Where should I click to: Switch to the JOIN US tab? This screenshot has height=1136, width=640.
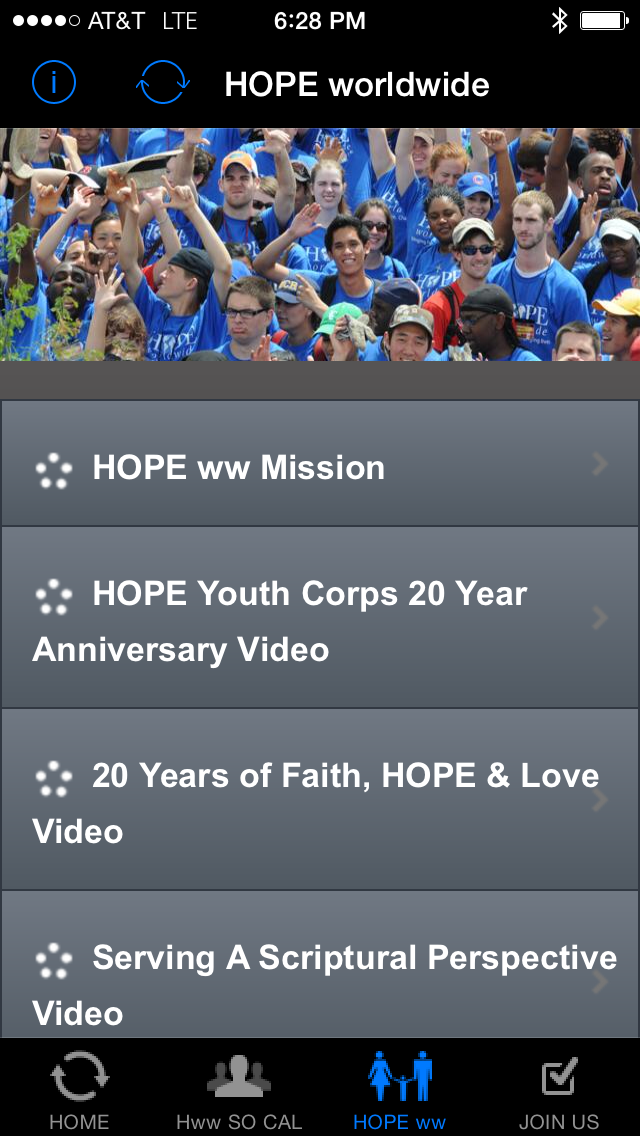(x=559, y=1090)
